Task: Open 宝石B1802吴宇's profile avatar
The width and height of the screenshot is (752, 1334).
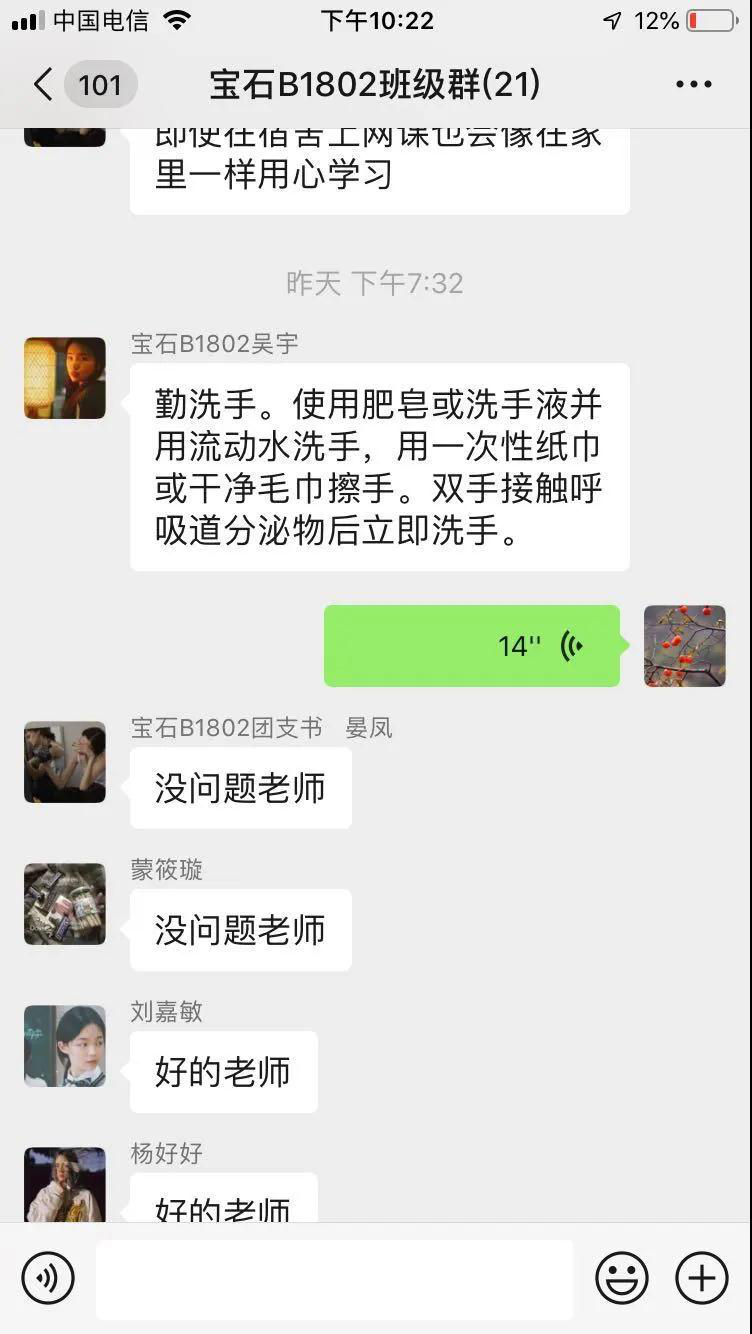Action: [x=65, y=378]
